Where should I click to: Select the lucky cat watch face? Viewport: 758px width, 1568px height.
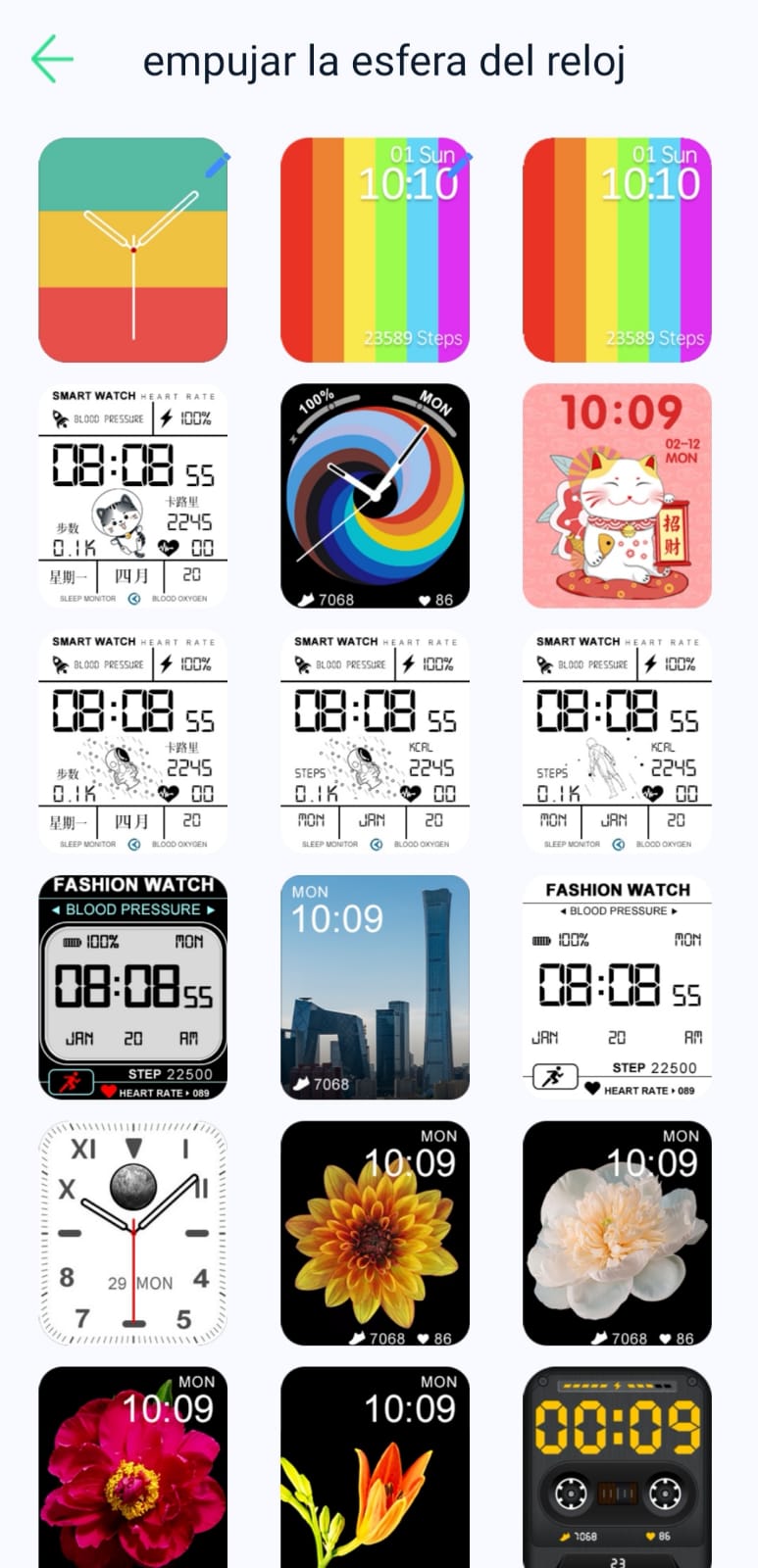point(617,496)
